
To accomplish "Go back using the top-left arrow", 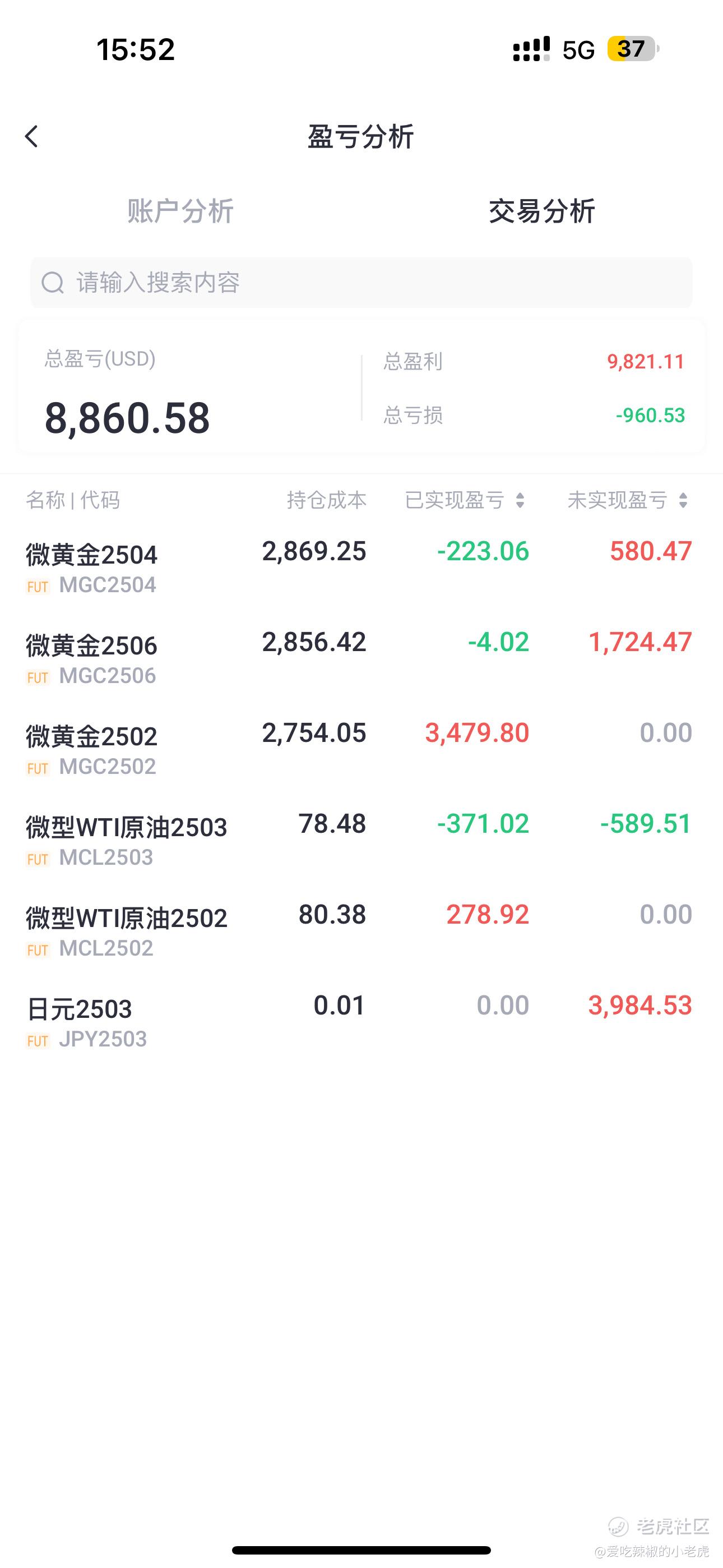I will 31,136.
